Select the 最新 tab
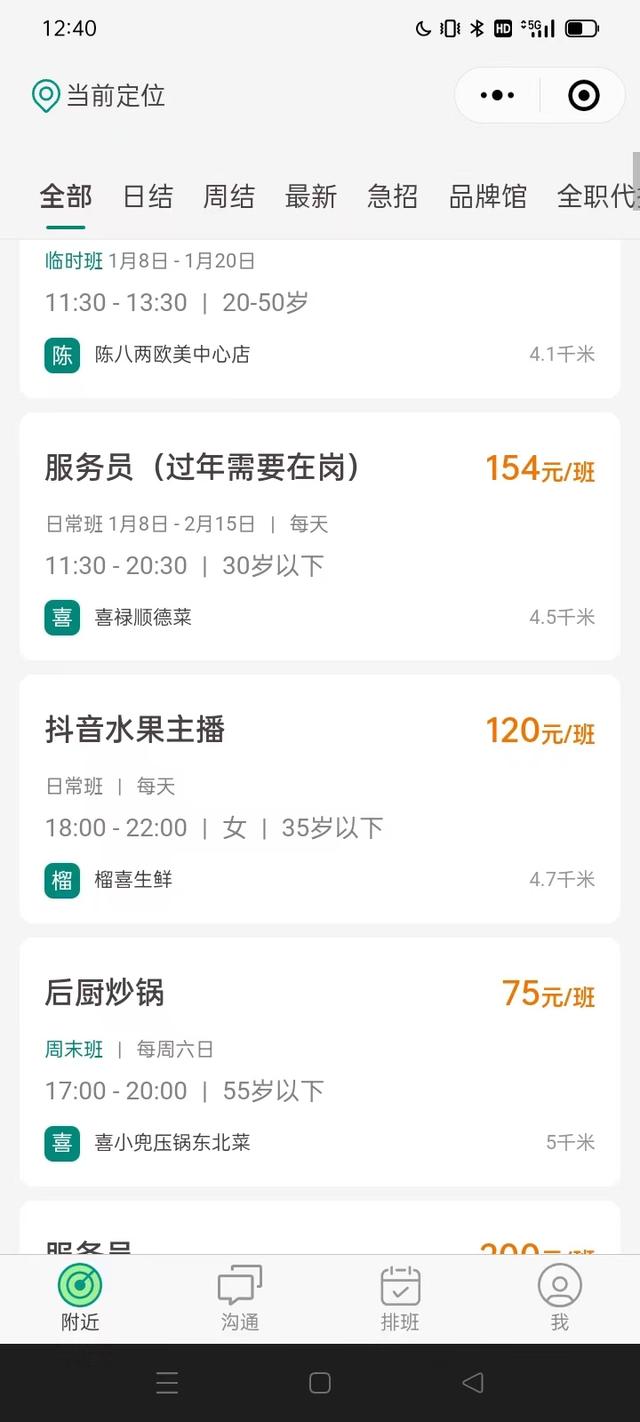The height and width of the screenshot is (1422, 640). (311, 196)
